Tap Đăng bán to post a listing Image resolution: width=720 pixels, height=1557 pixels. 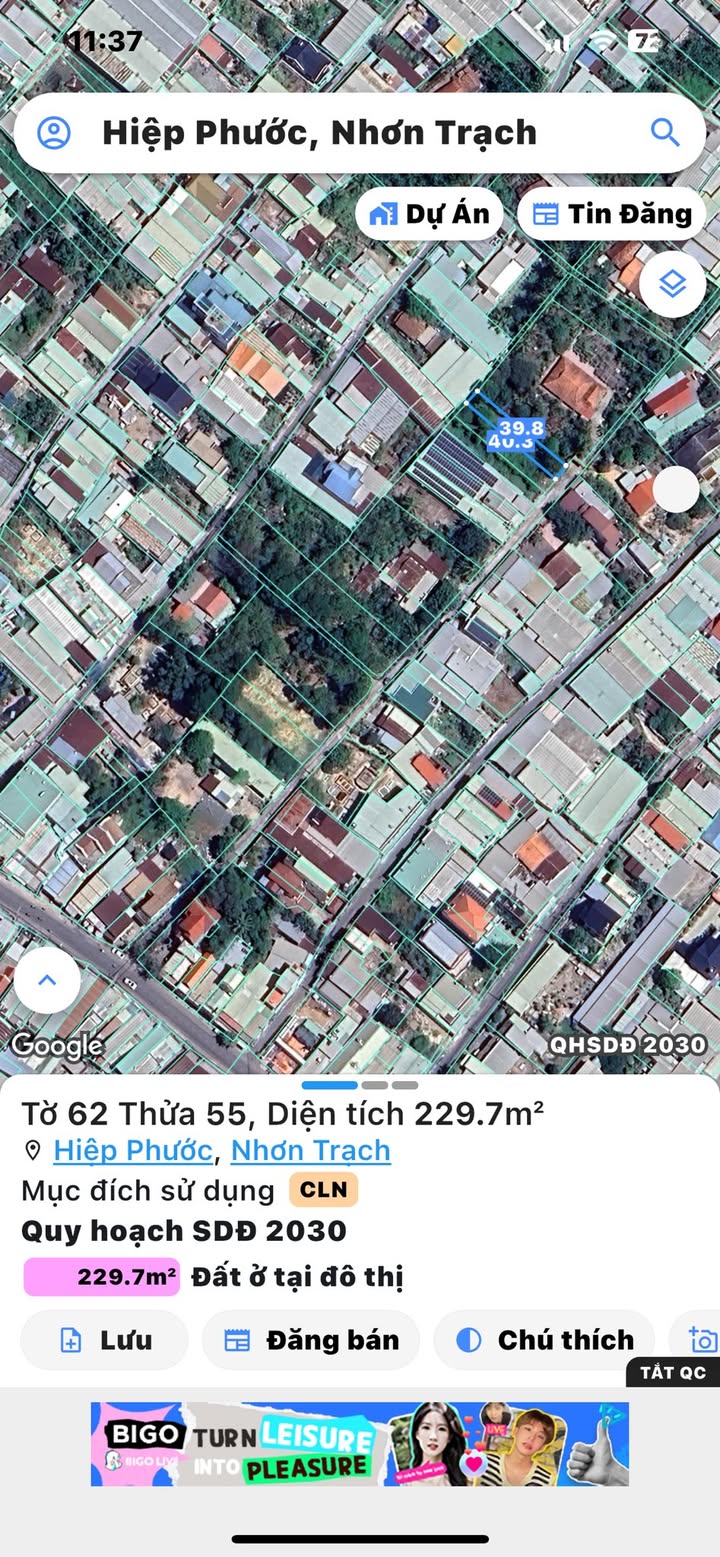click(x=310, y=1340)
